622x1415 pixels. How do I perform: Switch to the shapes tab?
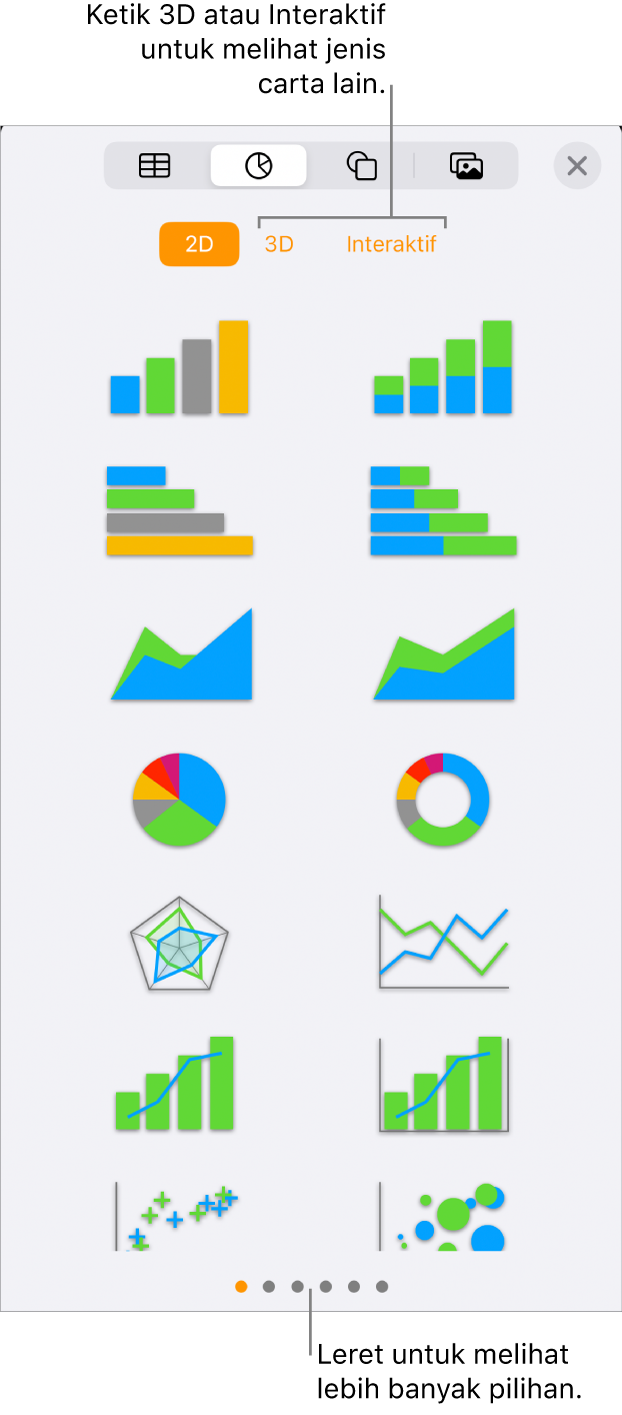click(361, 166)
